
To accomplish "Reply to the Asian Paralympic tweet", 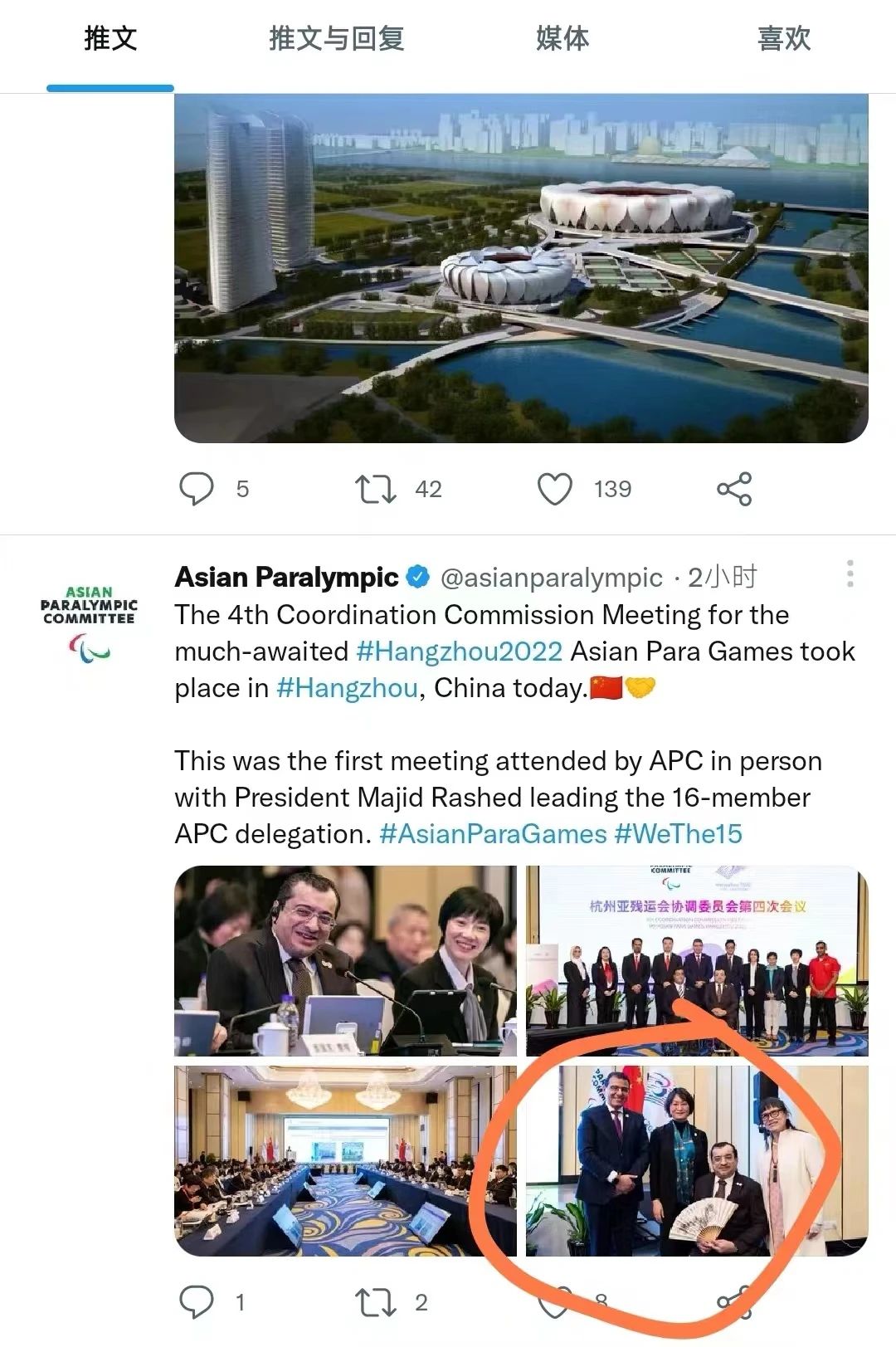I will coord(197,1302).
